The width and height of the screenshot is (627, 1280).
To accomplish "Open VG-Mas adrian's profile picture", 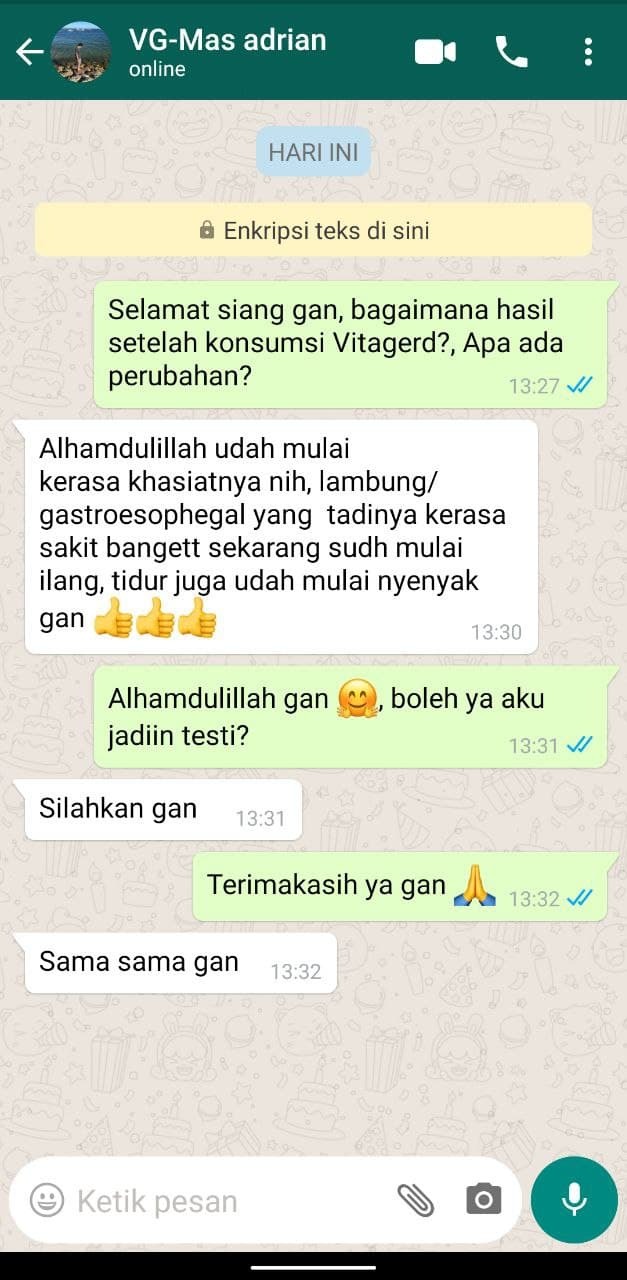I will click(x=80, y=53).
